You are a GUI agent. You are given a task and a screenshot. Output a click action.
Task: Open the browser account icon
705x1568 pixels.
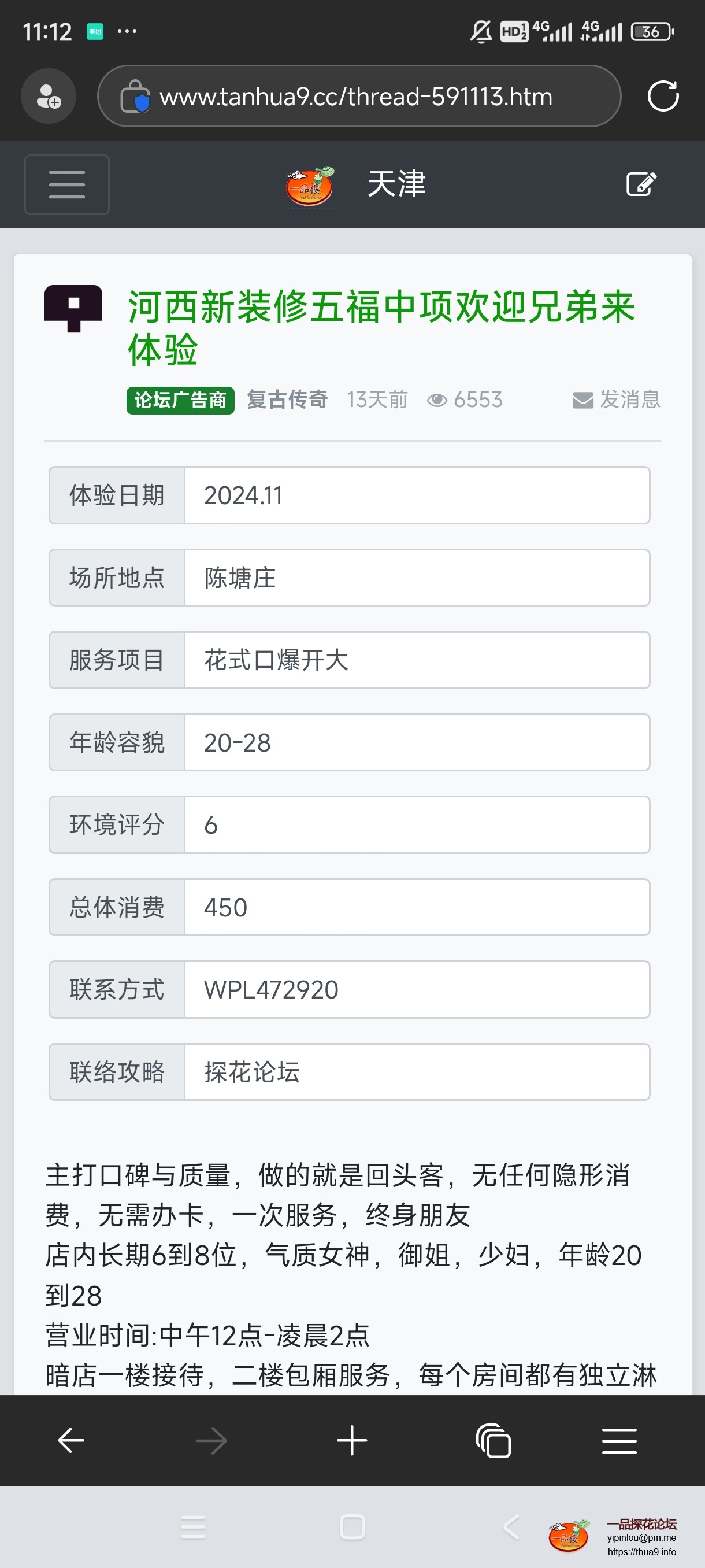[48, 96]
